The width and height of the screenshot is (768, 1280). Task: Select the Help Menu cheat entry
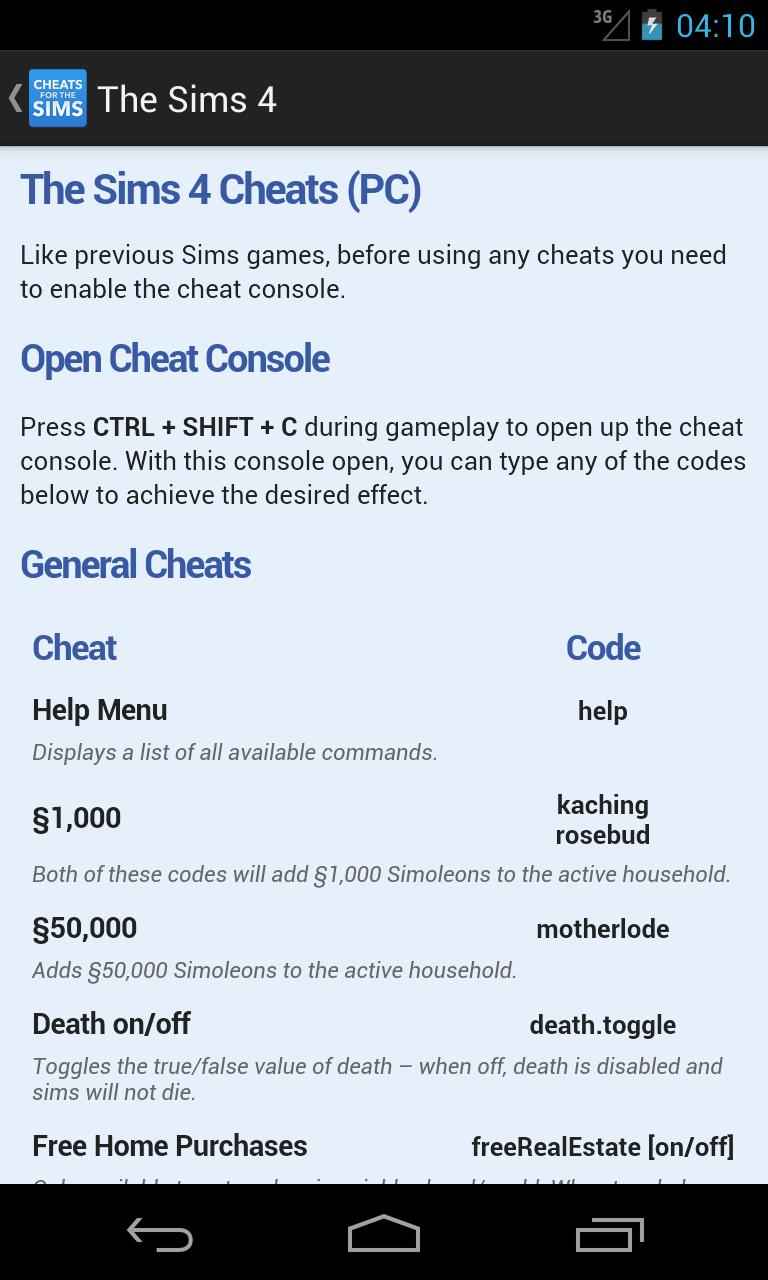99,710
